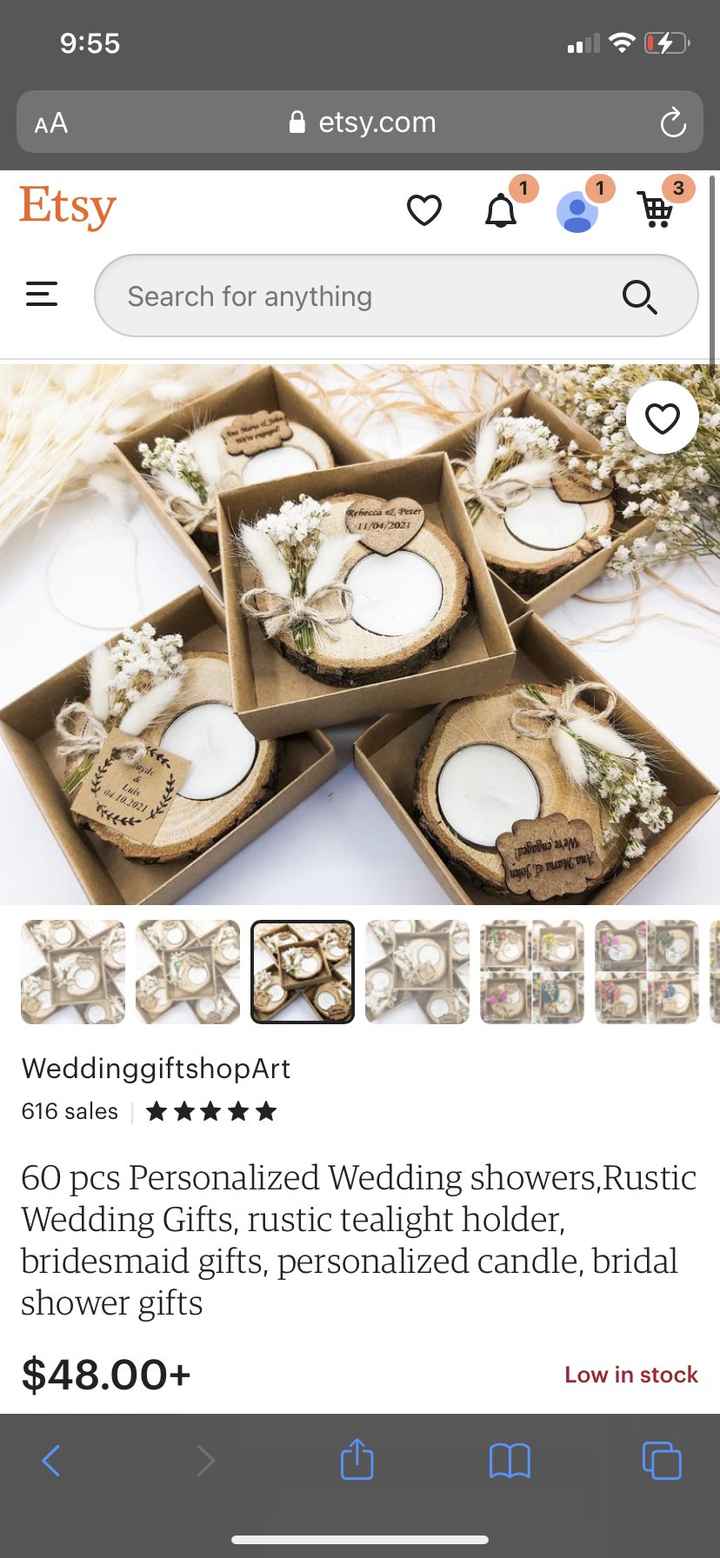Tap the Etsy logo to go home
The width and height of the screenshot is (720, 1558).
(x=66, y=207)
